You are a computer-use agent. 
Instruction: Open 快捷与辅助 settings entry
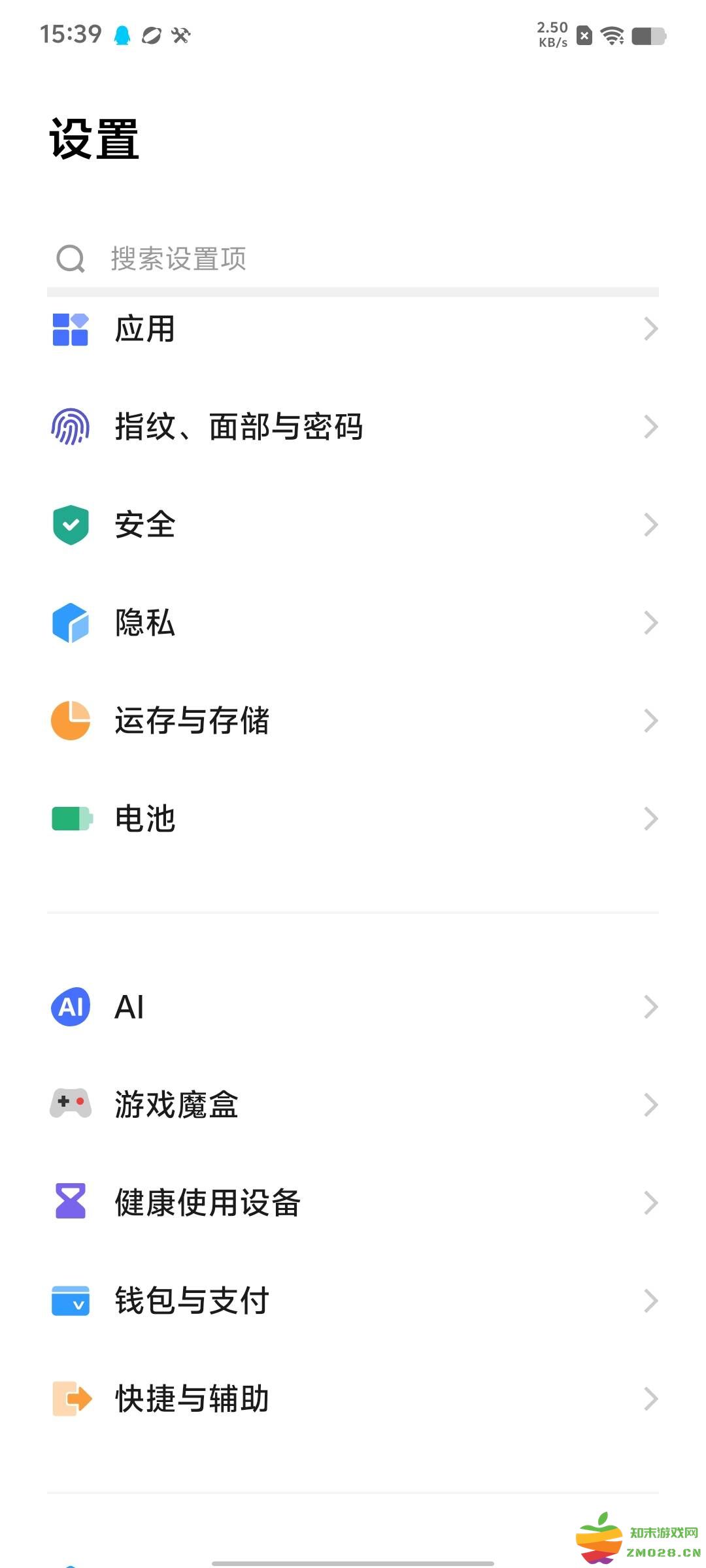pyautogui.click(x=192, y=1399)
